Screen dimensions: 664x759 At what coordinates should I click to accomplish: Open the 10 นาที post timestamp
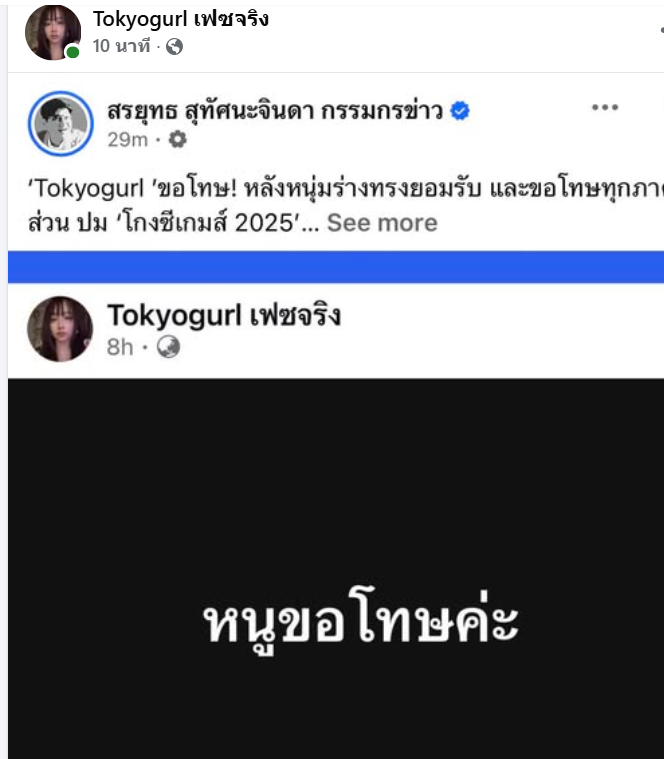pyautogui.click(x=121, y=46)
